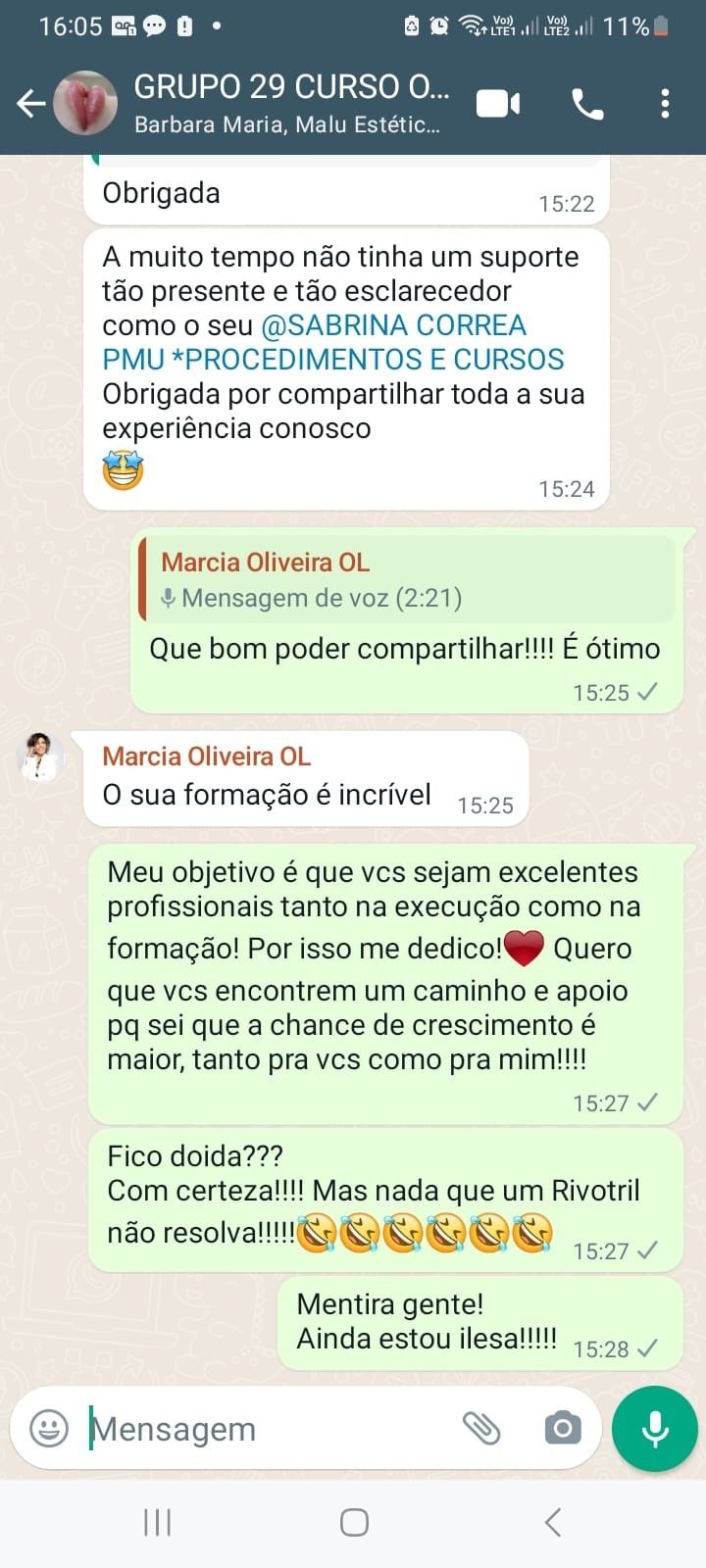The height and width of the screenshot is (1568, 706).
Task: Focus the Mensagem text field
Action: (265, 1429)
